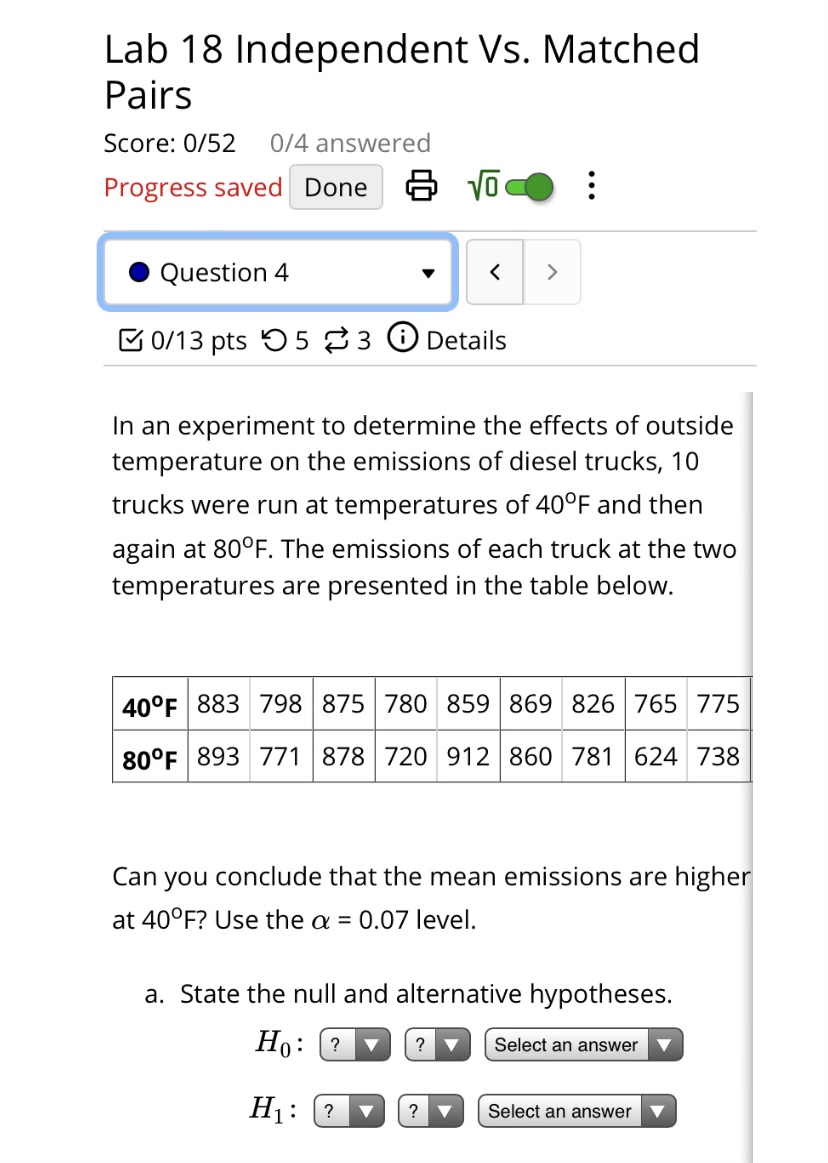Image resolution: width=828 pixels, height=1163 pixels.
Task: Open the first ? dropdown for H0
Action: pyautogui.click(x=354, y=1044)
